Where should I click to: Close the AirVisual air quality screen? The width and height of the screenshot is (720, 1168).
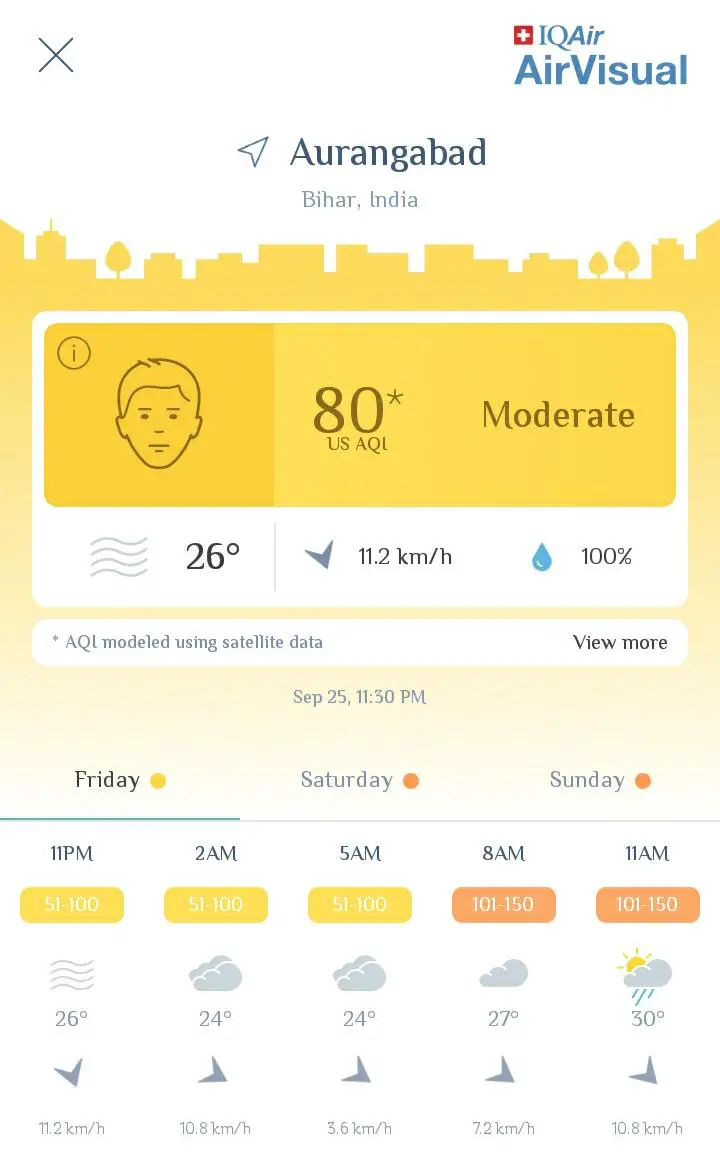(x=56, y=55)
